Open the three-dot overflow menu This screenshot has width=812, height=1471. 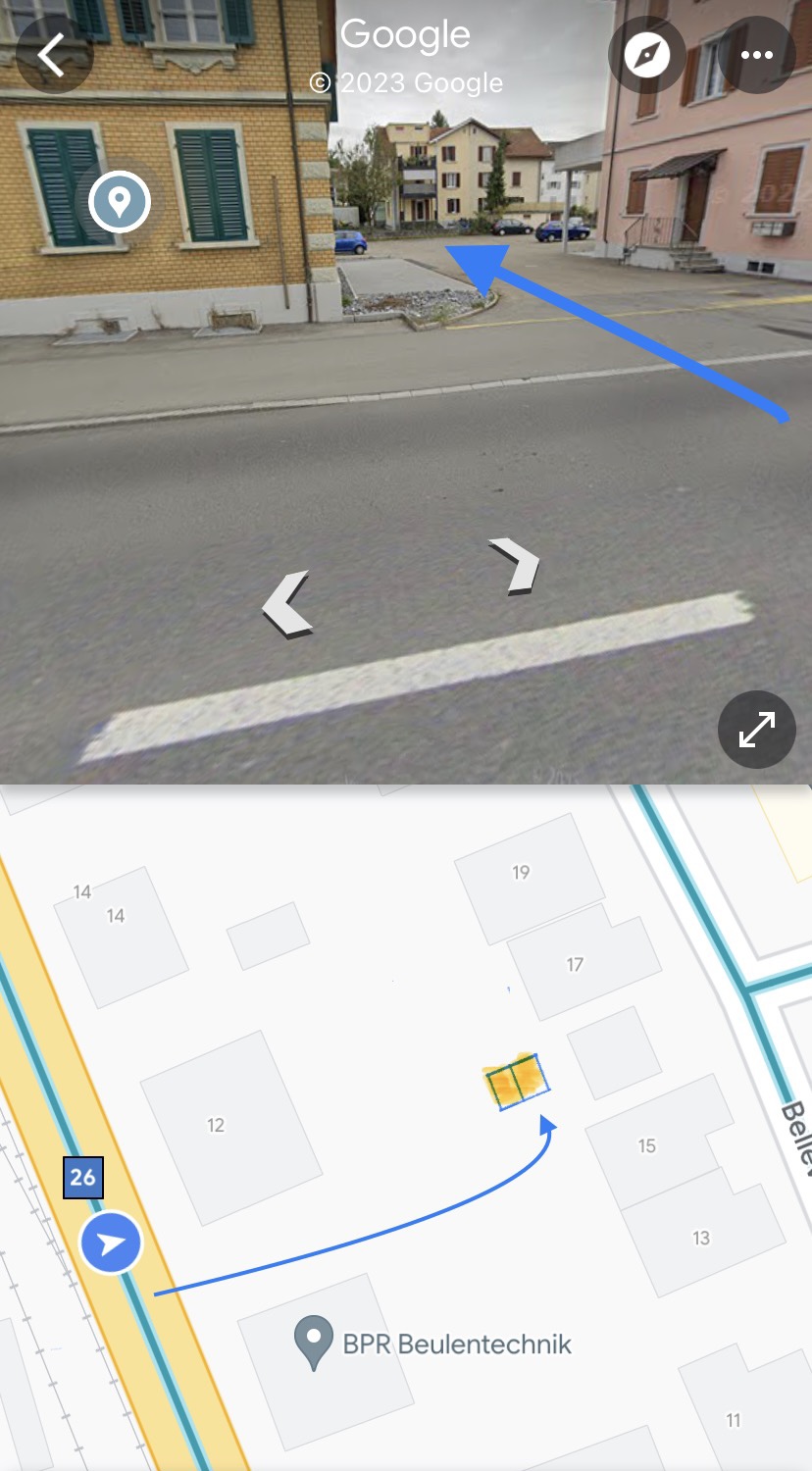tap(756, 55)
